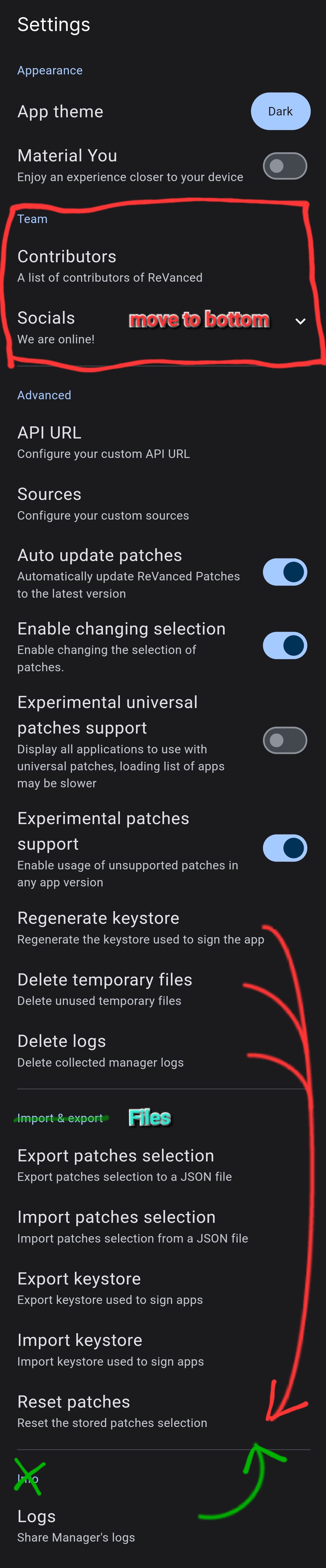
Task: Turn off Auto update patches
Action: click(x=284, y=572)
